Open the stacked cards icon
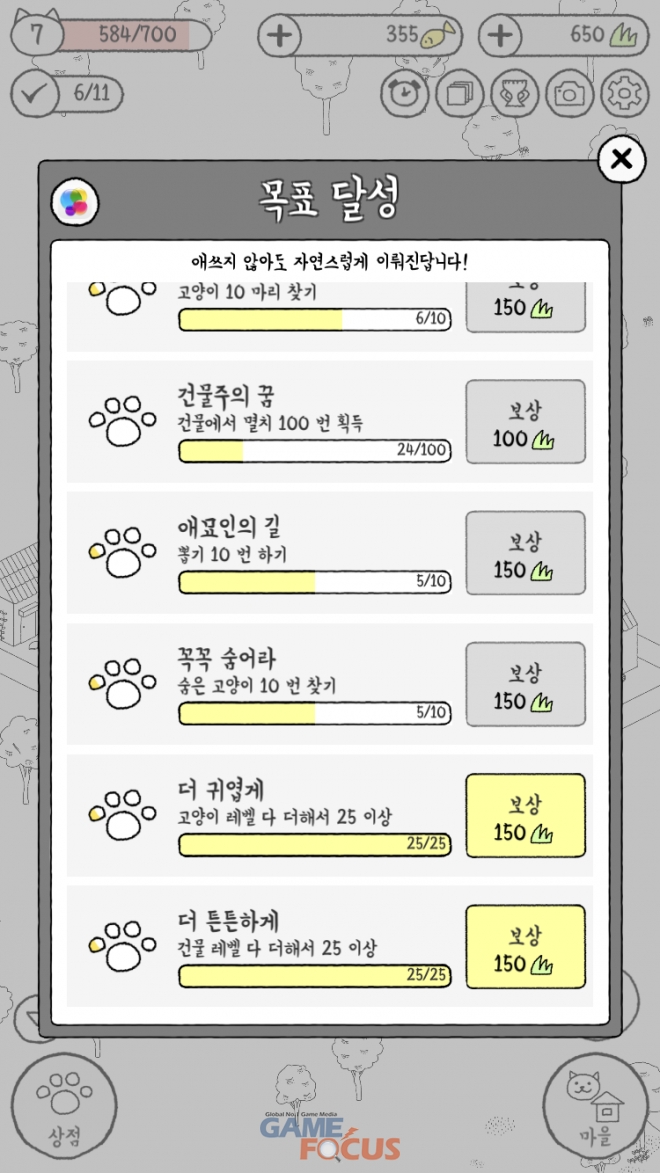The image size is (660, 1173). 459,94
